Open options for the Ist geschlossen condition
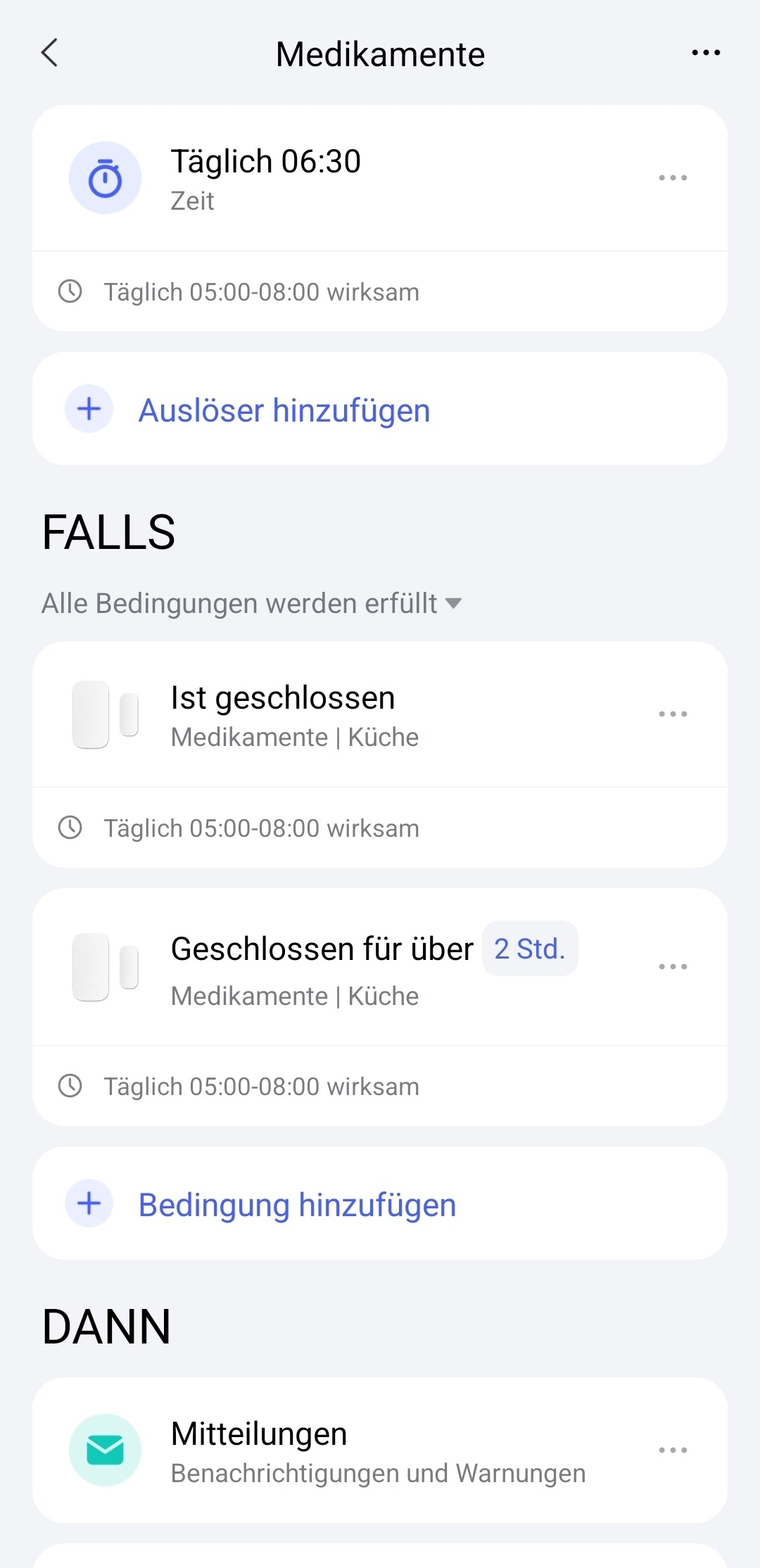 [x=673, y=714]
